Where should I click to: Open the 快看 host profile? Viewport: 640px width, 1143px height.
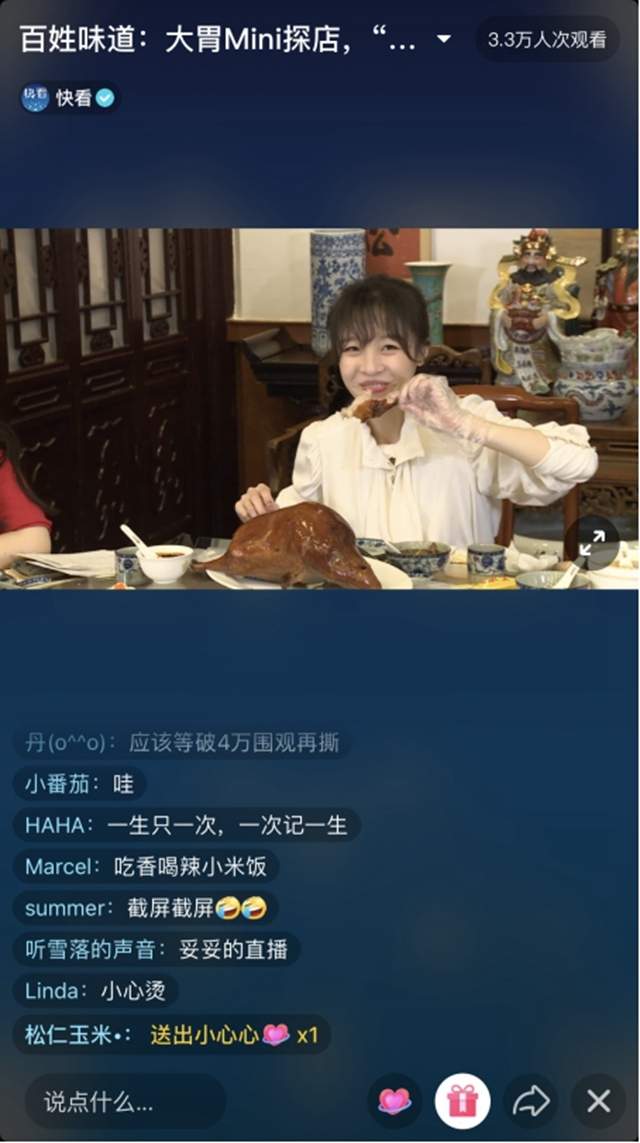(x=68, y=98)
